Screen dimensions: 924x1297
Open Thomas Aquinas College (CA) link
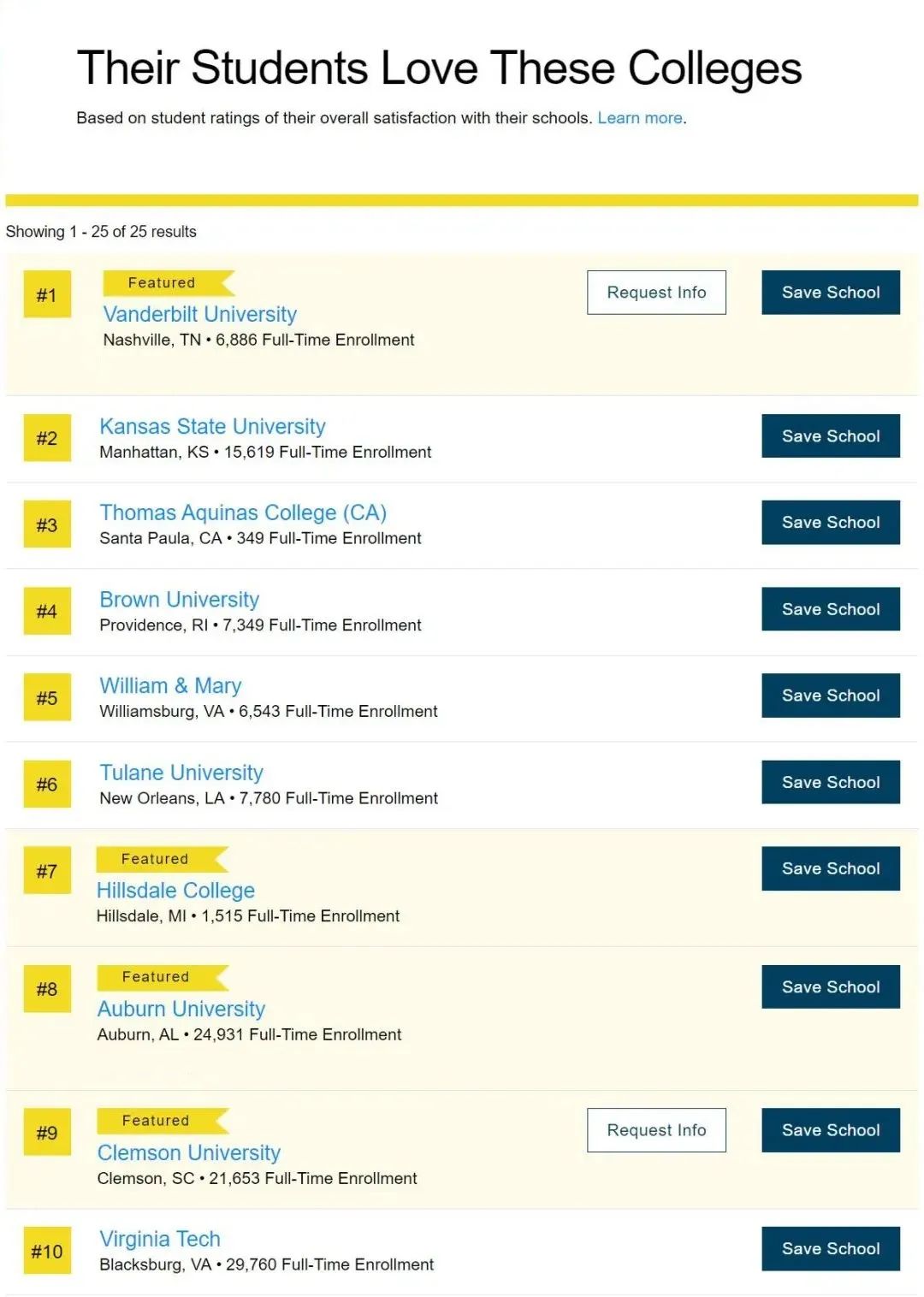(x=243, y=512)
